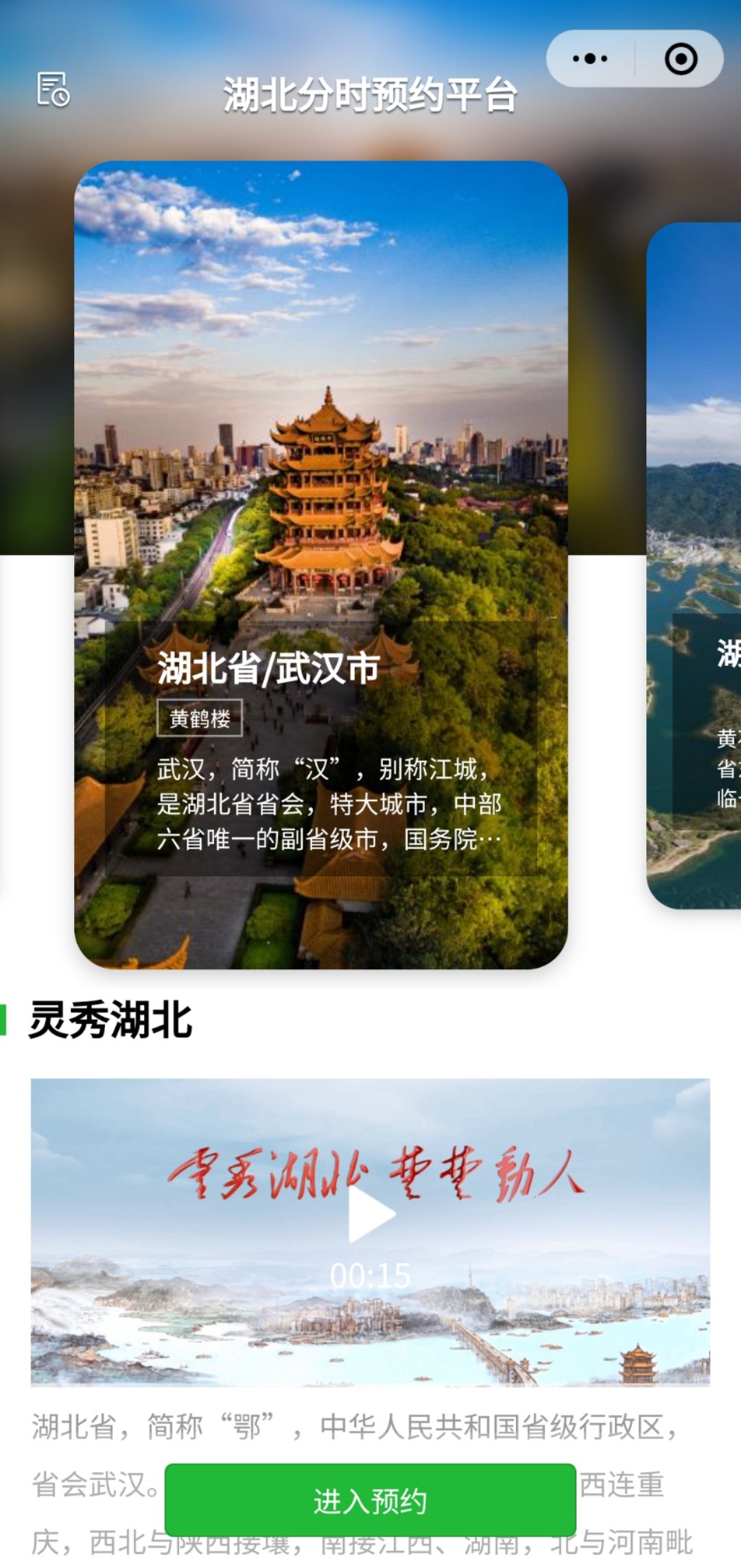Play the 灵秀湖北 video
This screenshot has height=1568, width=741.
coord(370,1213)
